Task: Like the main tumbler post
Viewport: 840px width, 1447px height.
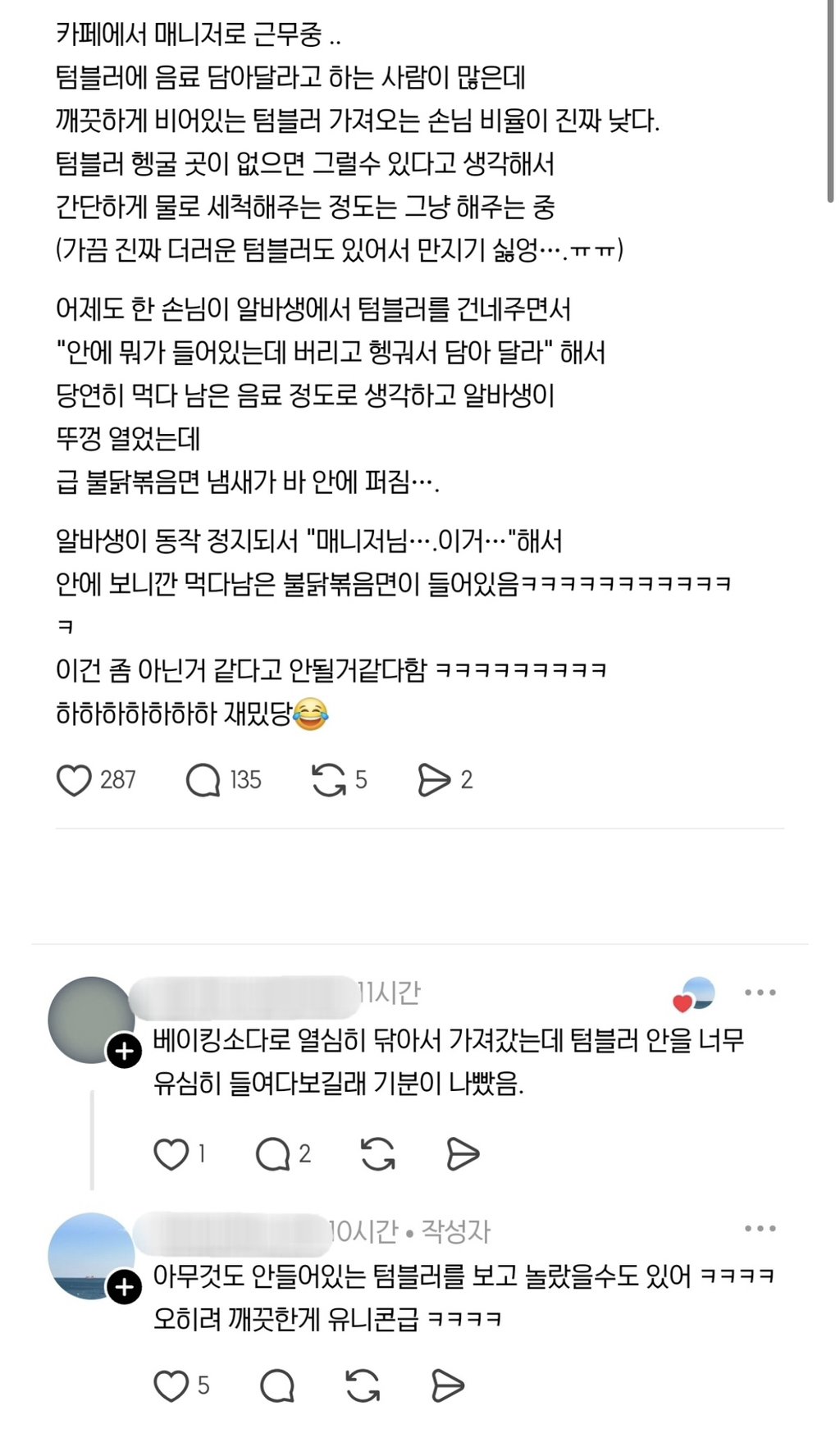Action: 74,780
